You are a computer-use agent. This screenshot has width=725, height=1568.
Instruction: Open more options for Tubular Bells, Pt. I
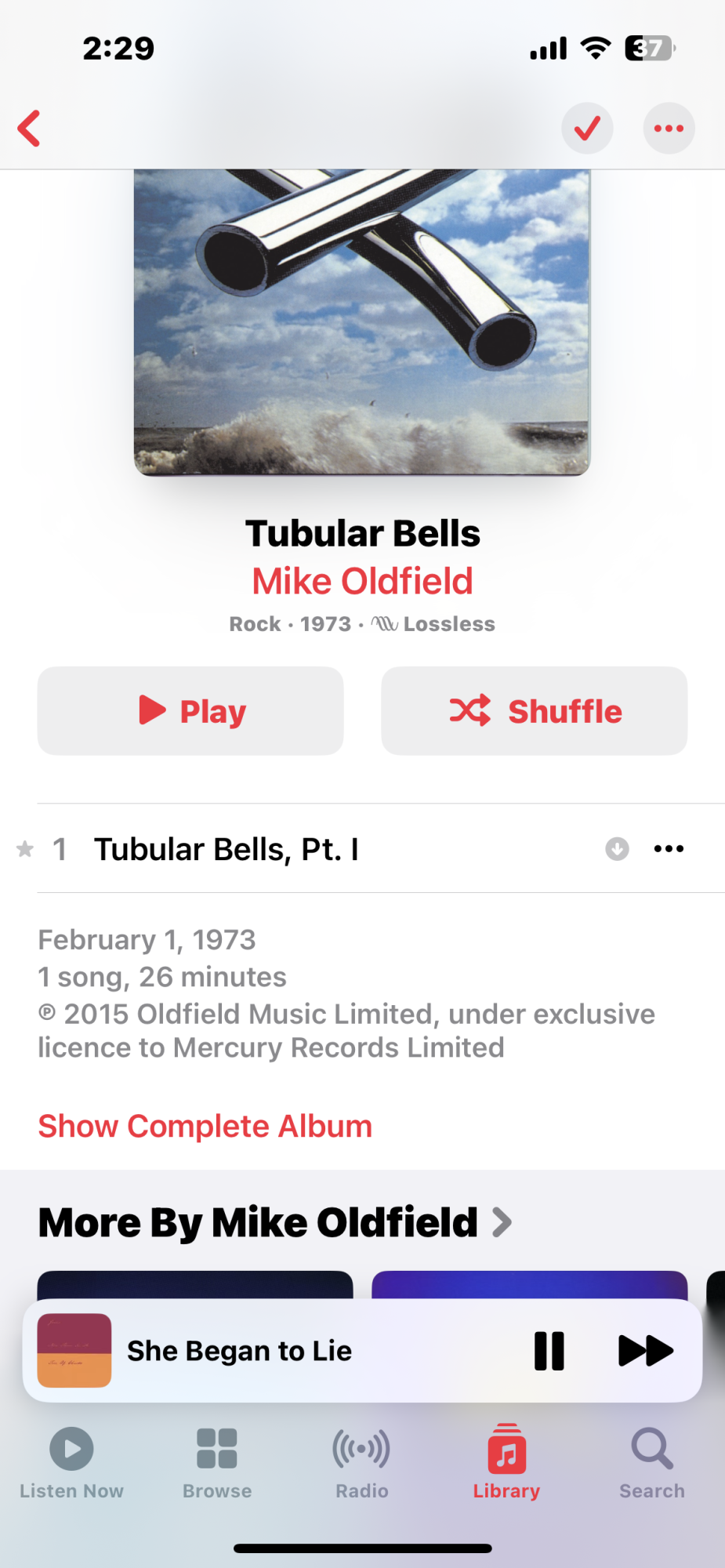pos(669,849)
